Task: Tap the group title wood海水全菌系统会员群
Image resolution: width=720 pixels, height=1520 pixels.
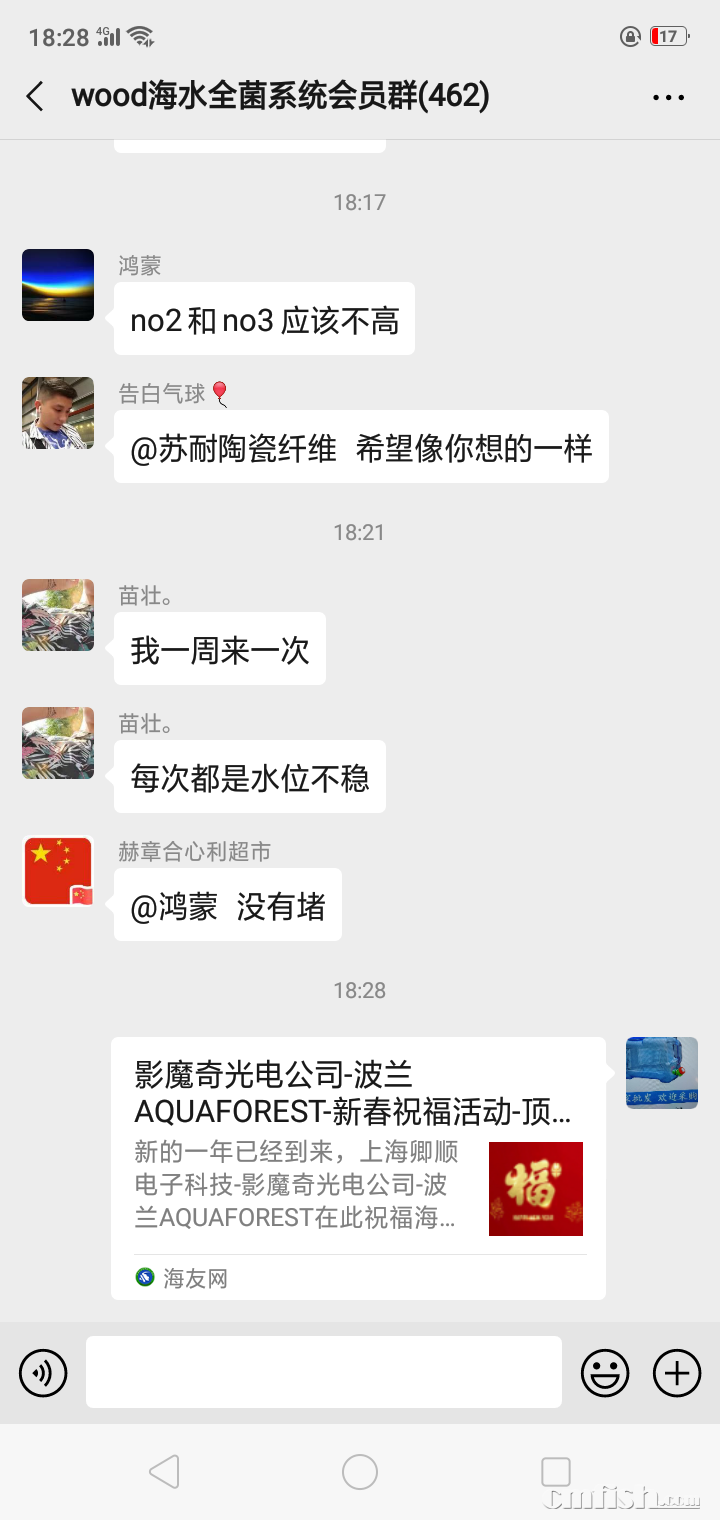Action: [280, 96]
